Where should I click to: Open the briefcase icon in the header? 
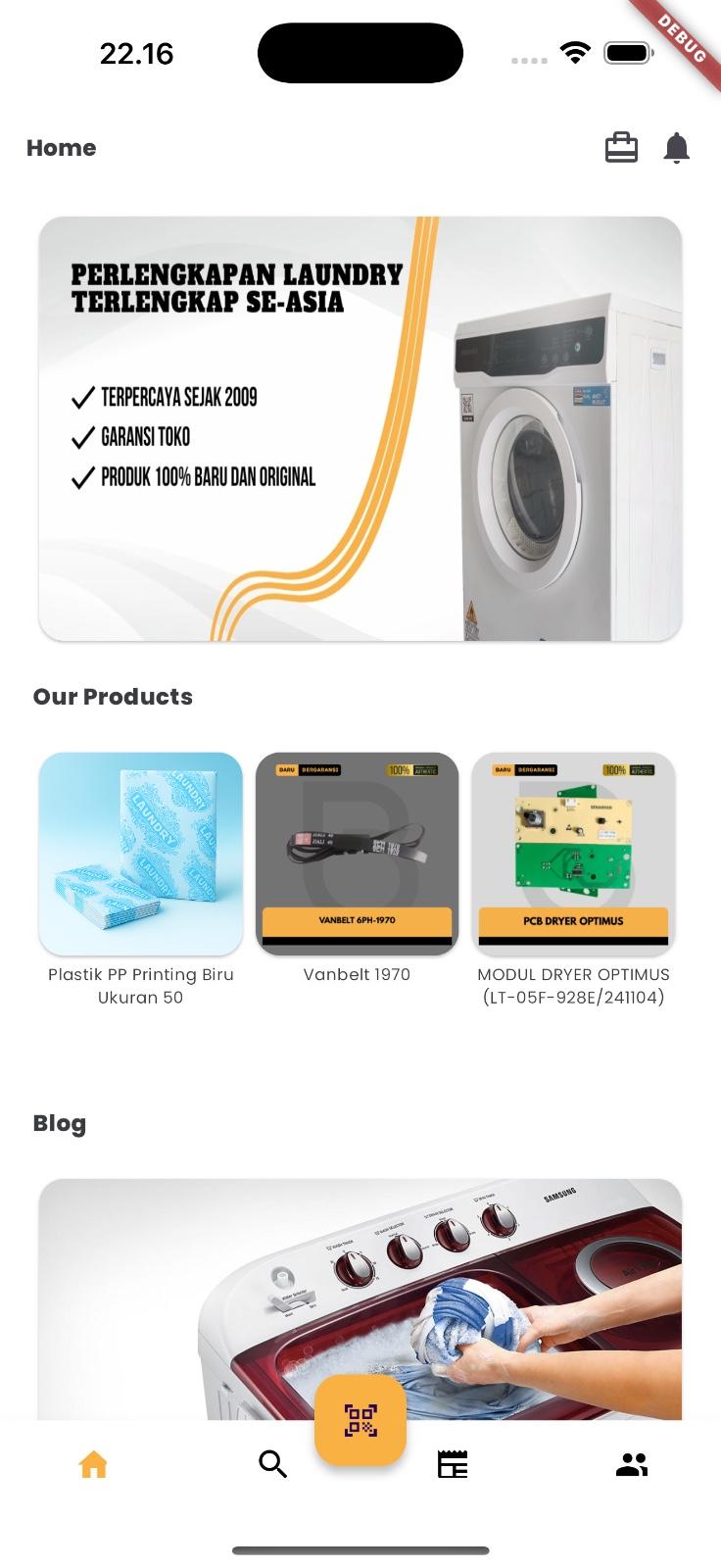click(x=621, y=148)
